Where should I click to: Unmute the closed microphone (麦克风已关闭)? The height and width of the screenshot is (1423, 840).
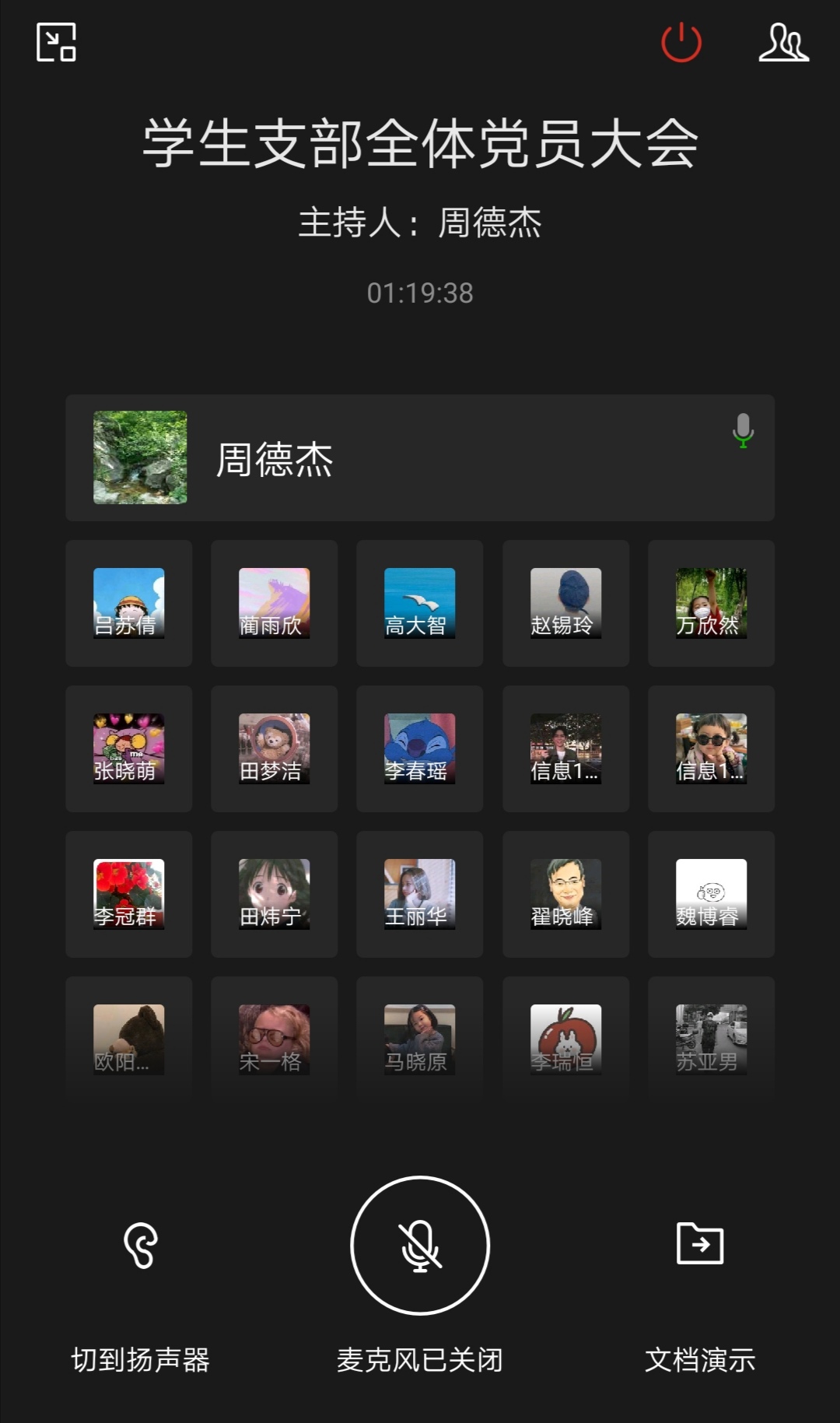click(420, 1245)
